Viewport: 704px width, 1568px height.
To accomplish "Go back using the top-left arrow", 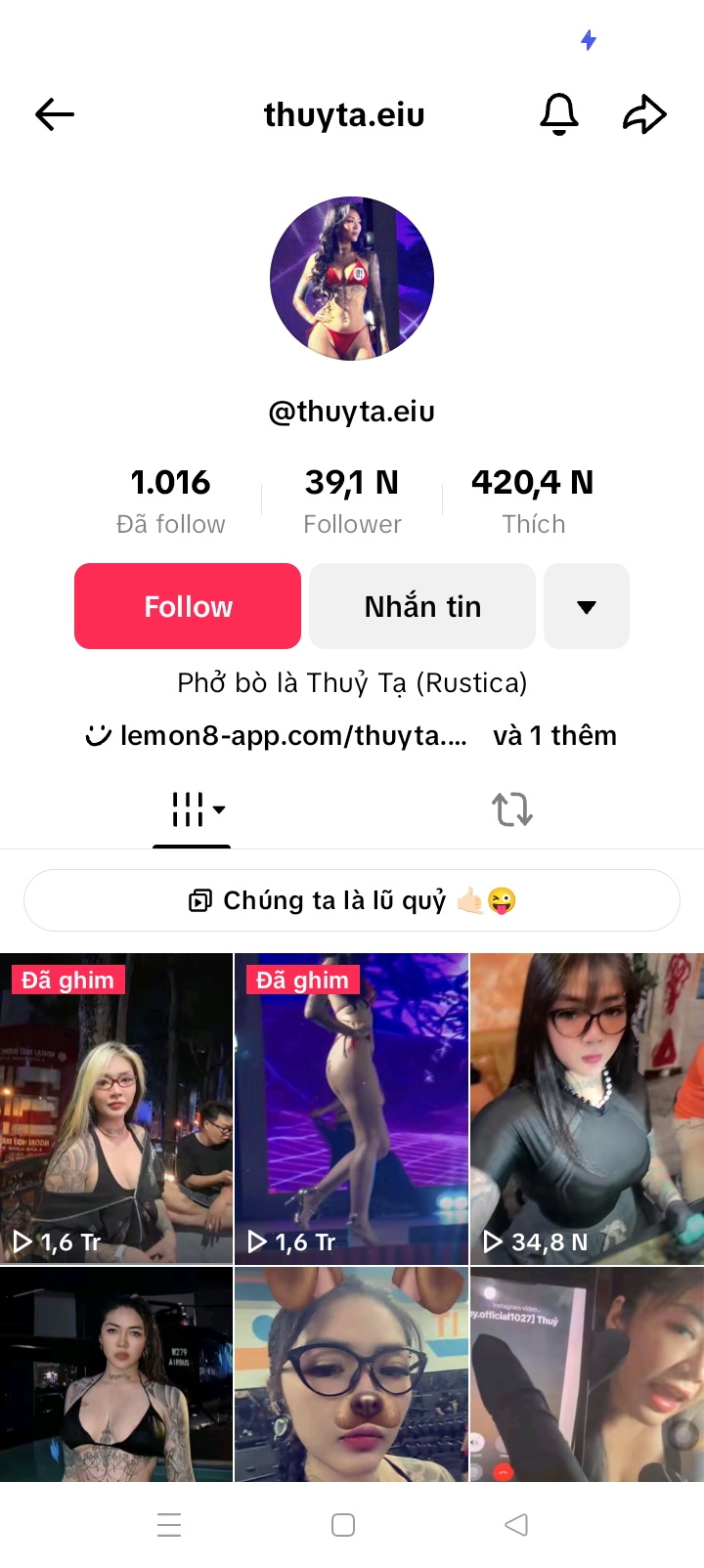I will click(x=55, y=114).
